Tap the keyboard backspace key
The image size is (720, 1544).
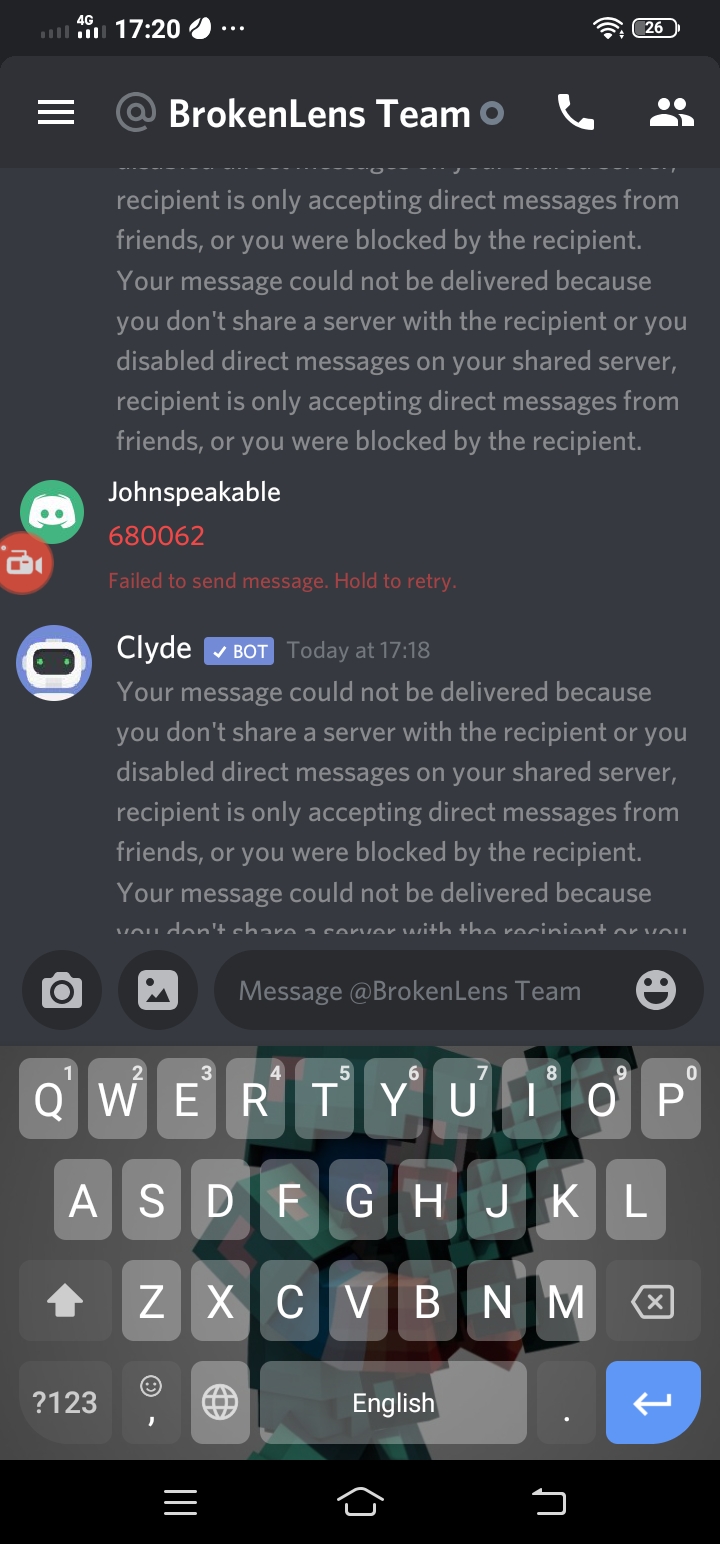652,1301
